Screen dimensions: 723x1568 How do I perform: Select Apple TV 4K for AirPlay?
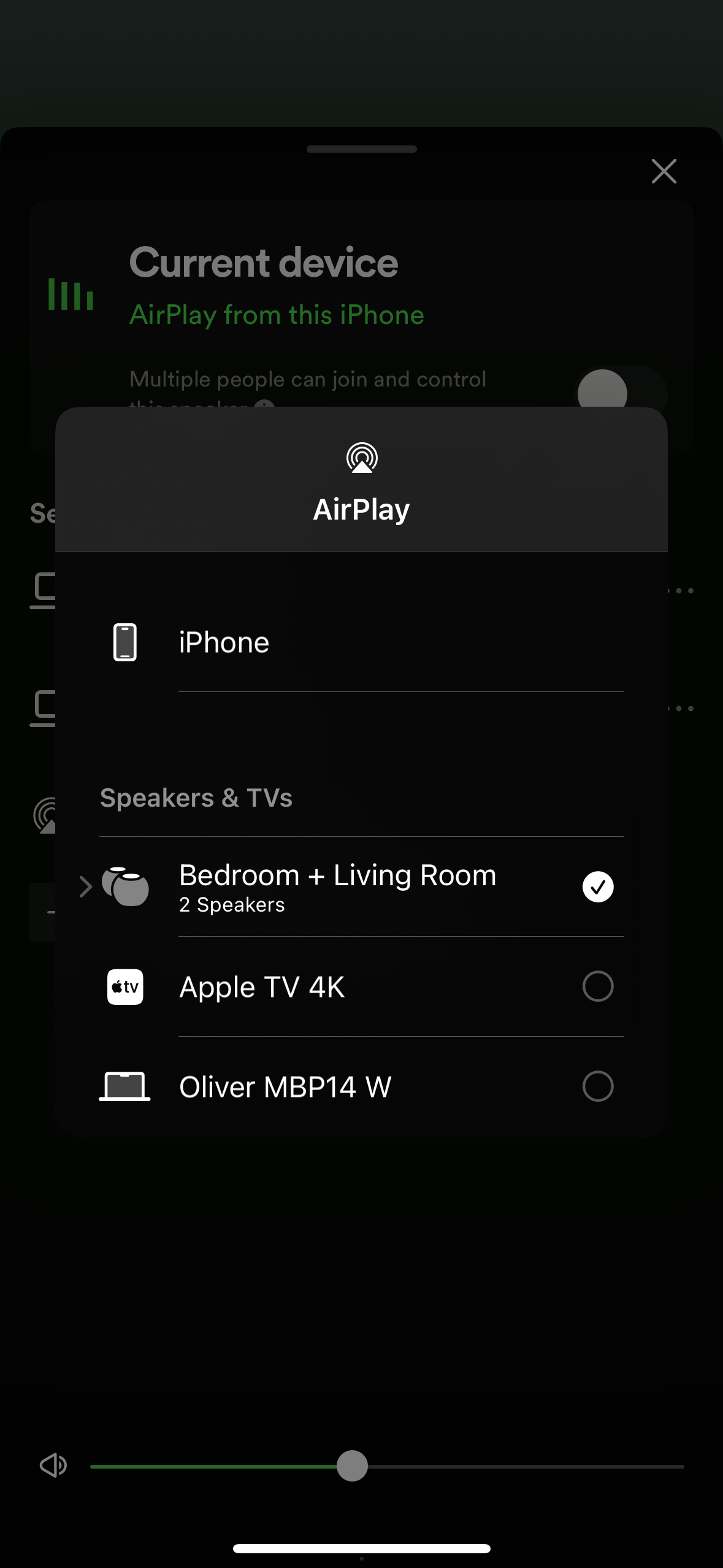[x=361, y=986]
